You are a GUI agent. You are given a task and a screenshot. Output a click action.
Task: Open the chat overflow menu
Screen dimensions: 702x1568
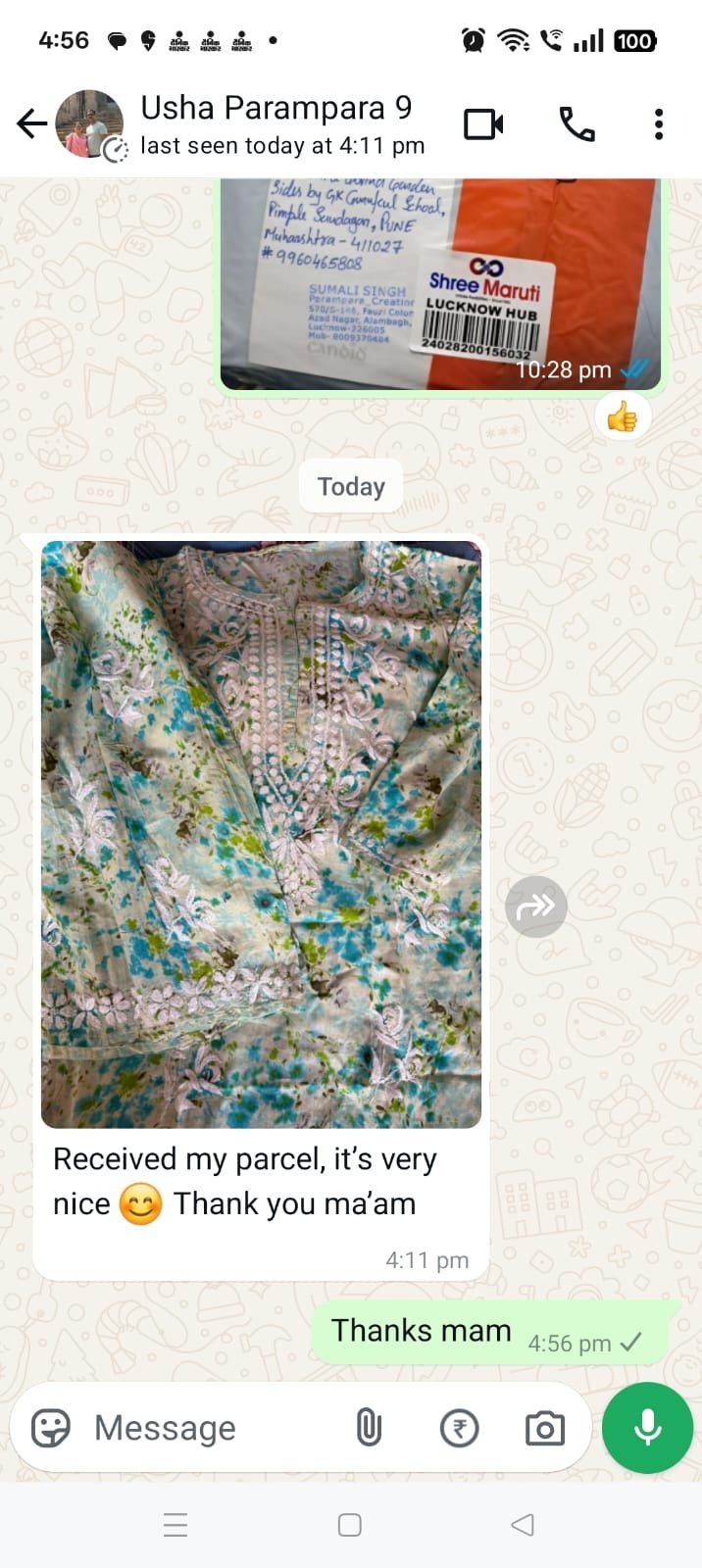[x=659, y=124]
